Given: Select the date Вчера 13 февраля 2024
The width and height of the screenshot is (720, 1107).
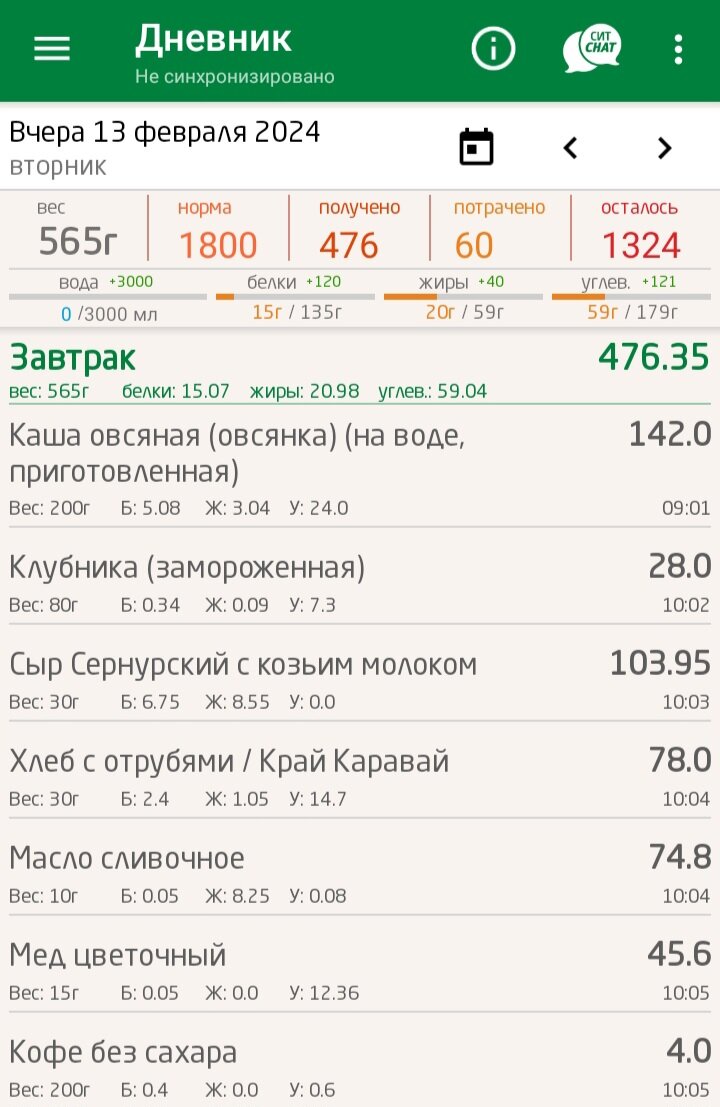Looking at the screenshot, I should [165, 131].
